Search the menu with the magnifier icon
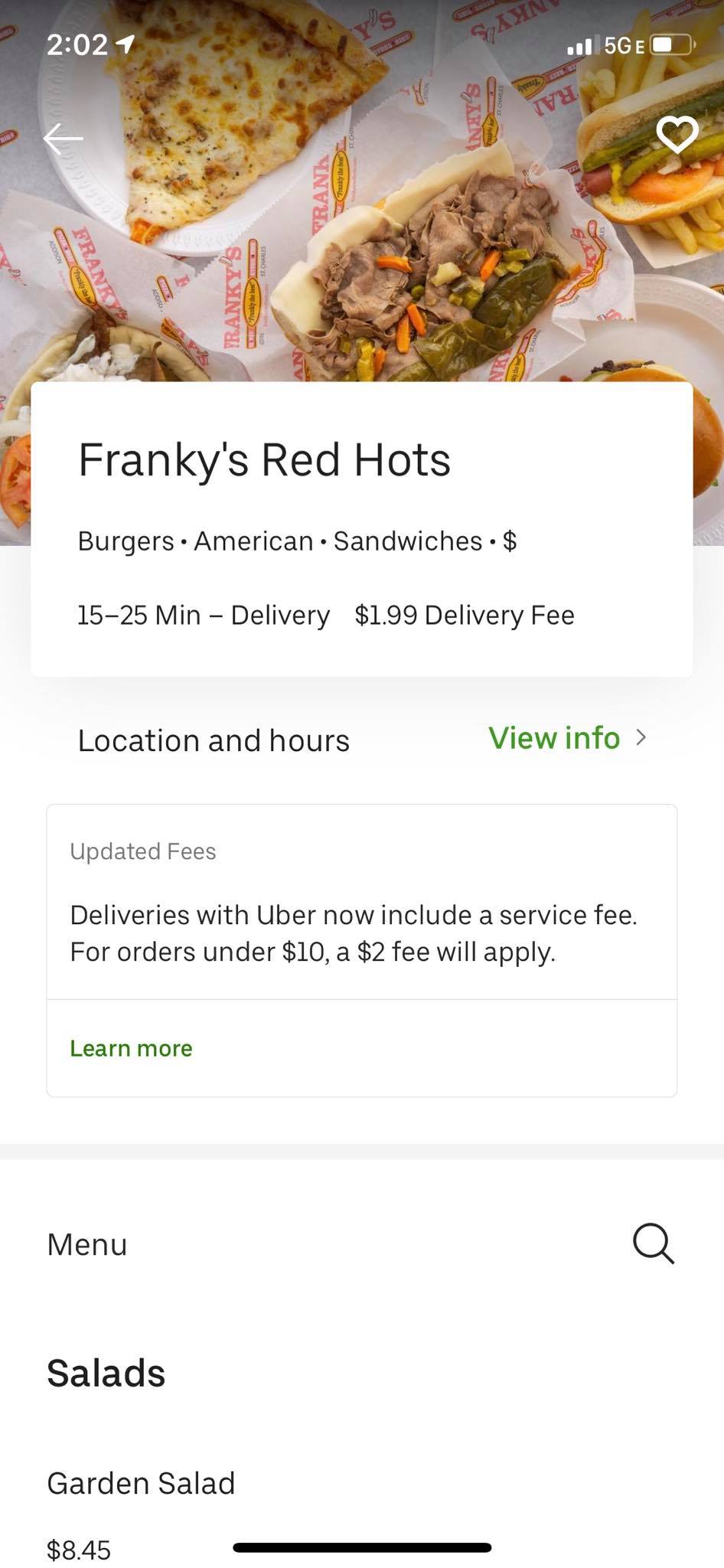Viewport: 724px width, 1568px height. [x=653, y=1243]
